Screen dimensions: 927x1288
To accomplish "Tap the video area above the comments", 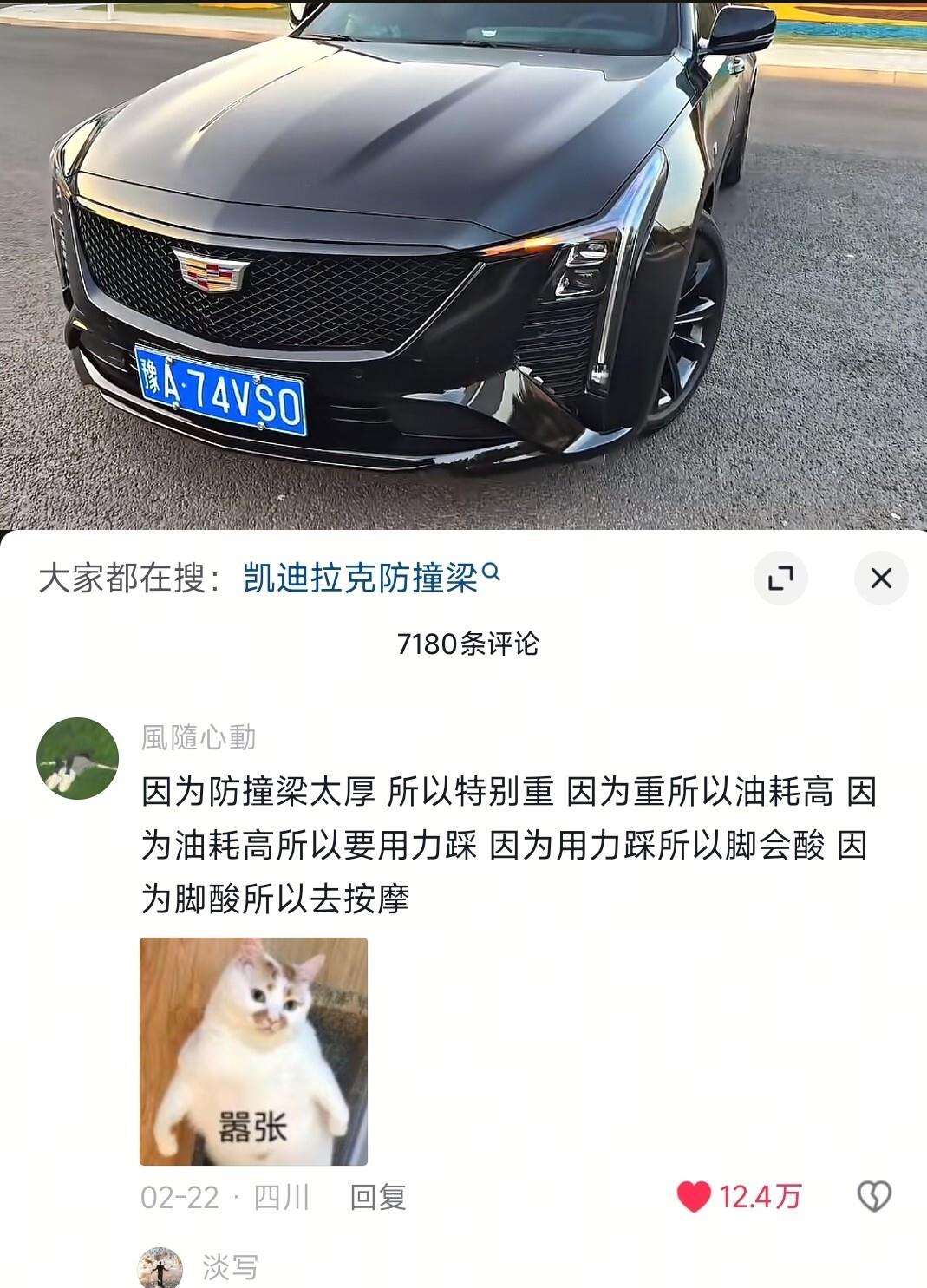I will [463, 260].
